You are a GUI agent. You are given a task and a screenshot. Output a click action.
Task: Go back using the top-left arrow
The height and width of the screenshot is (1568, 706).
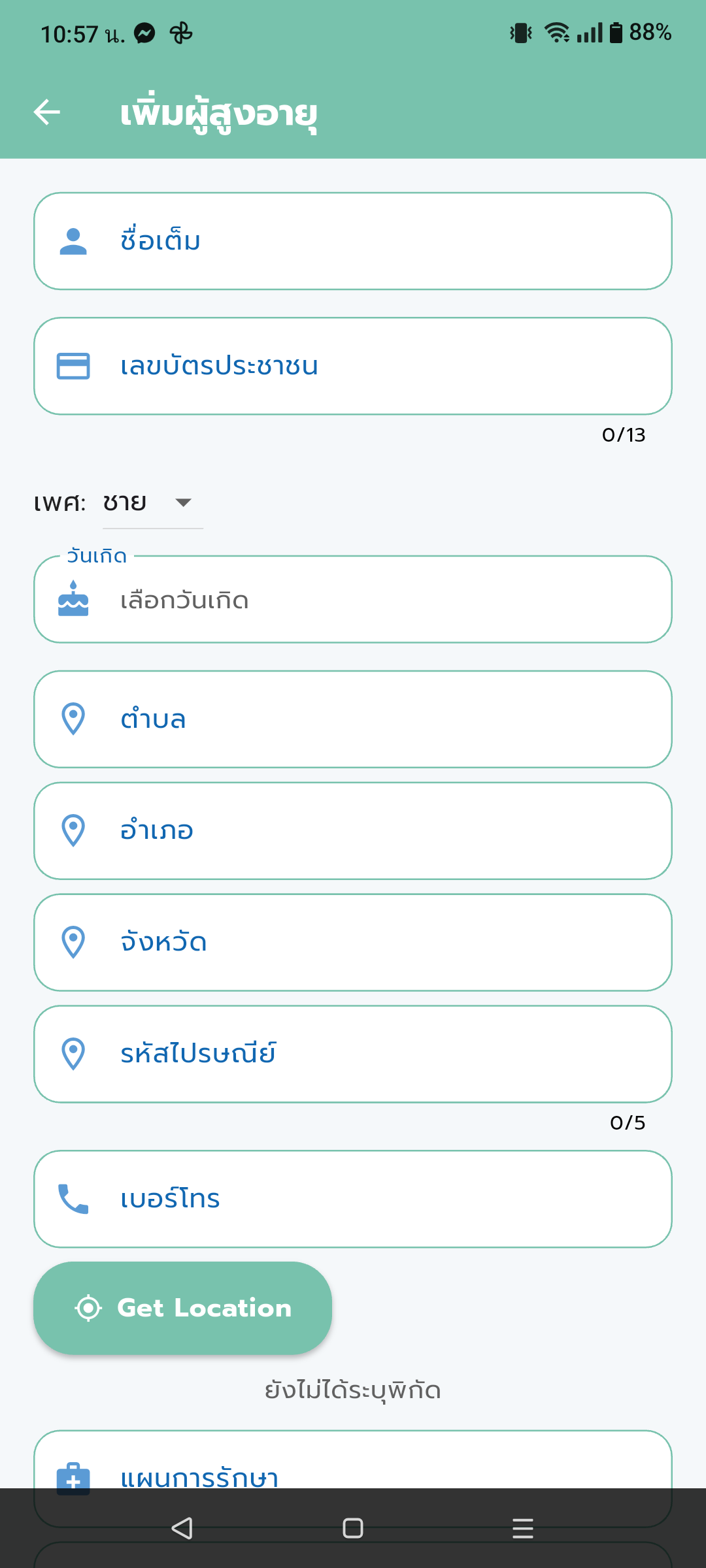pyautogui.click(x=47, y=112)
